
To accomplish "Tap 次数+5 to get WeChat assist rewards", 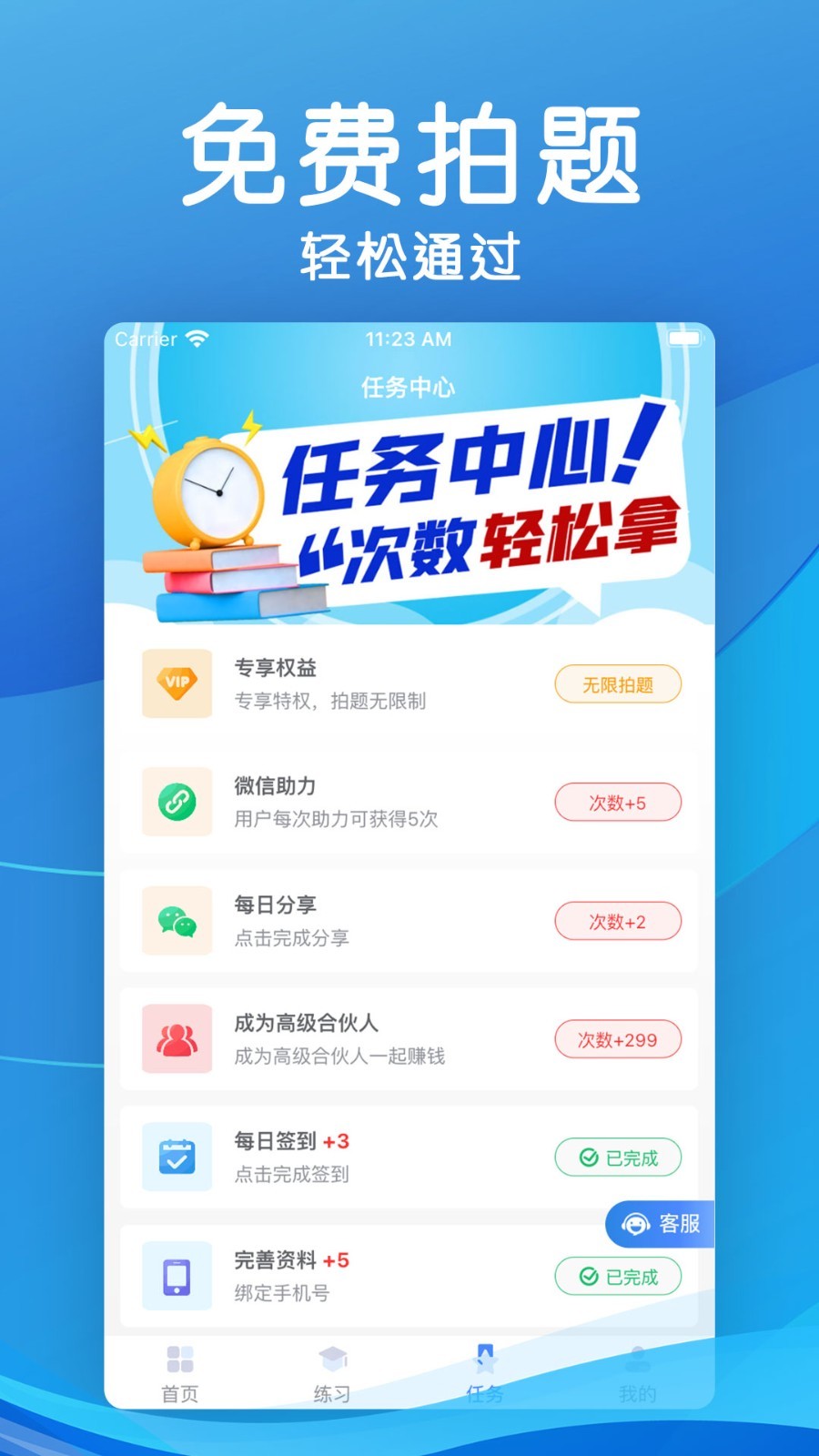I will [x=617, y=802].
